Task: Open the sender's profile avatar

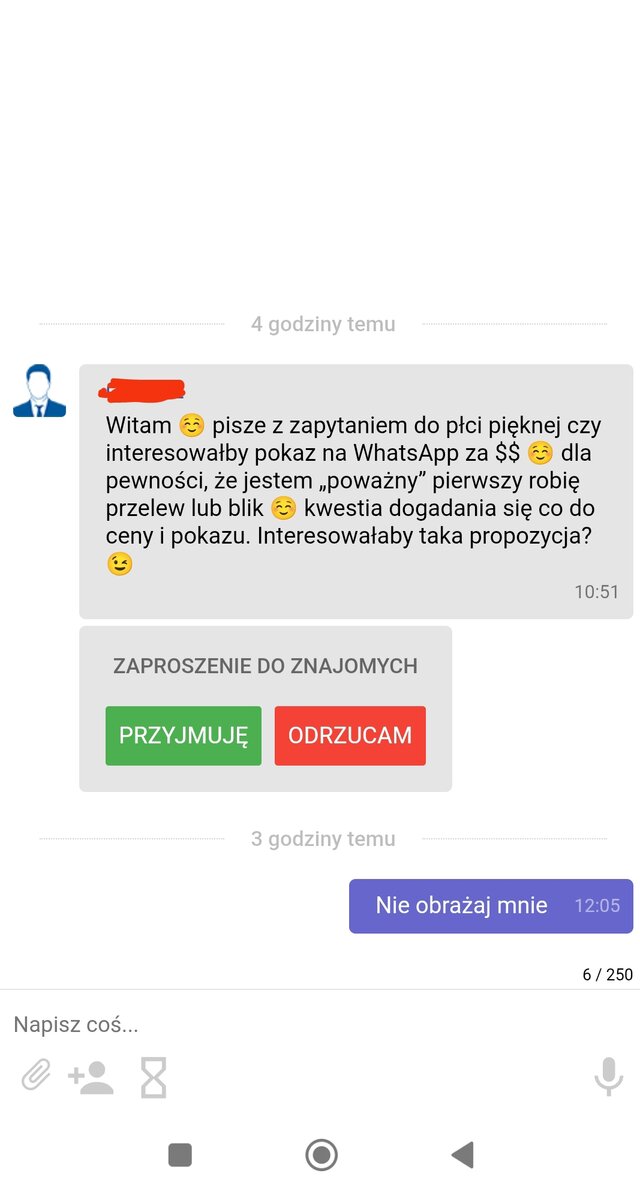Action: pos(39,391)
